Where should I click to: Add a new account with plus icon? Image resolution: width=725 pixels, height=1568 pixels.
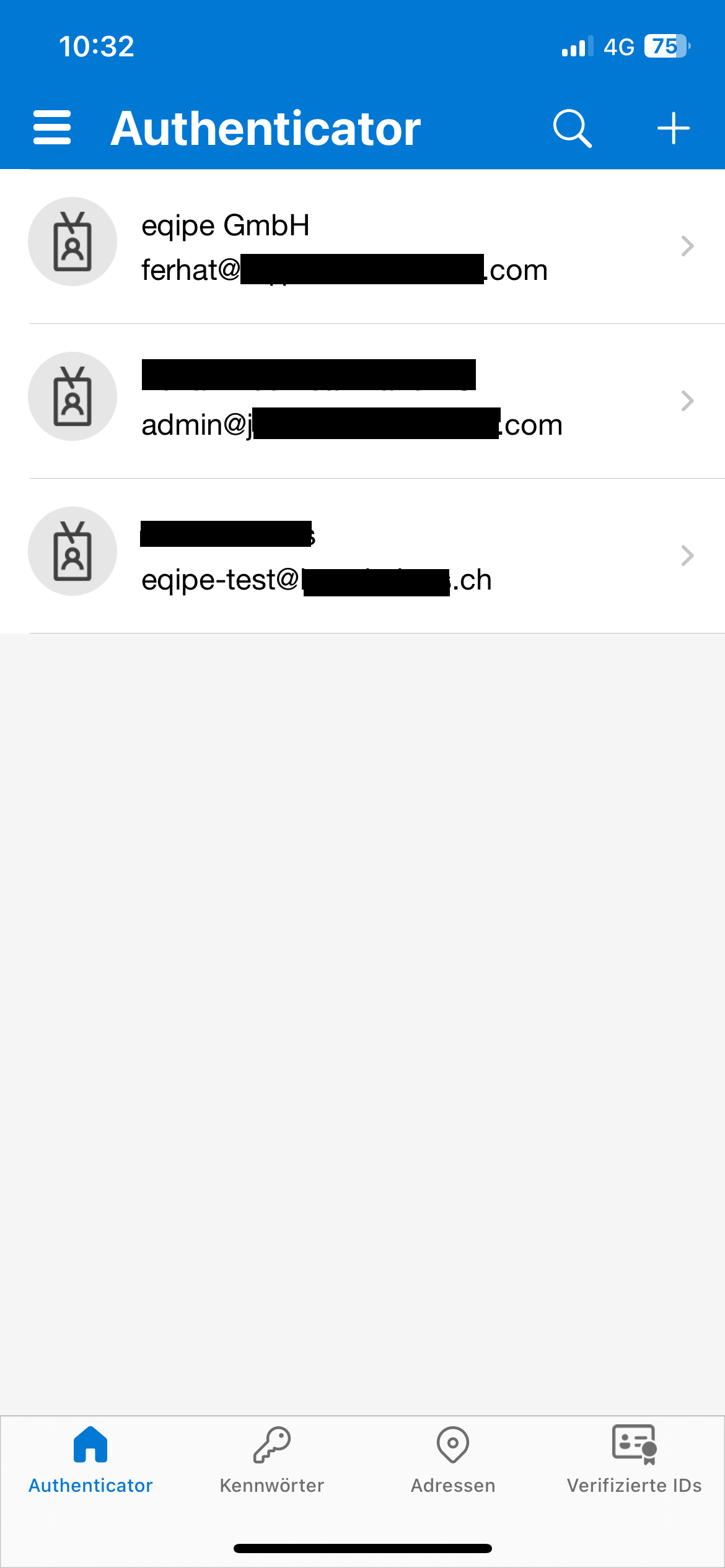coord(673,128)
